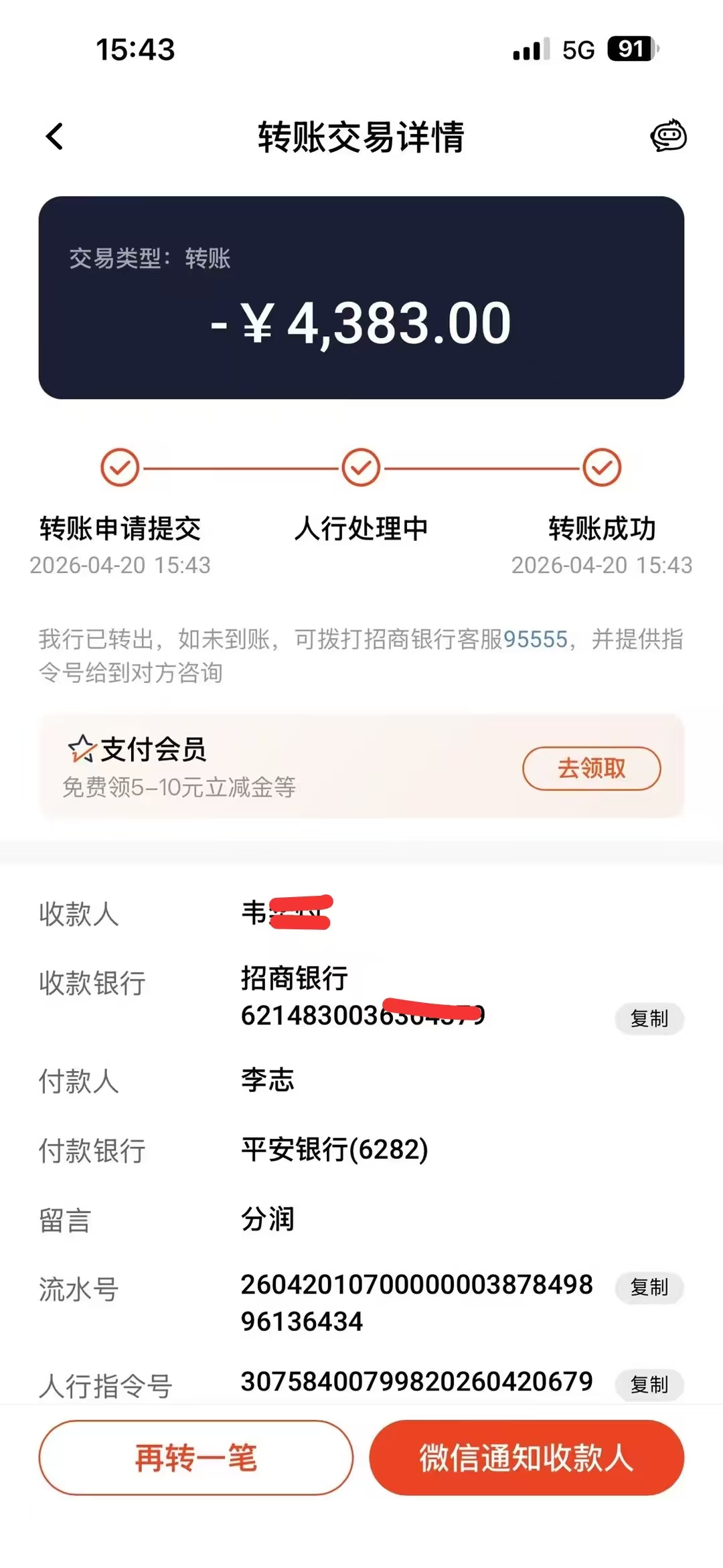Copy the 人行指令号 instruction number
Screen dimensions: 723x1568
click(x=649, y=1384)
